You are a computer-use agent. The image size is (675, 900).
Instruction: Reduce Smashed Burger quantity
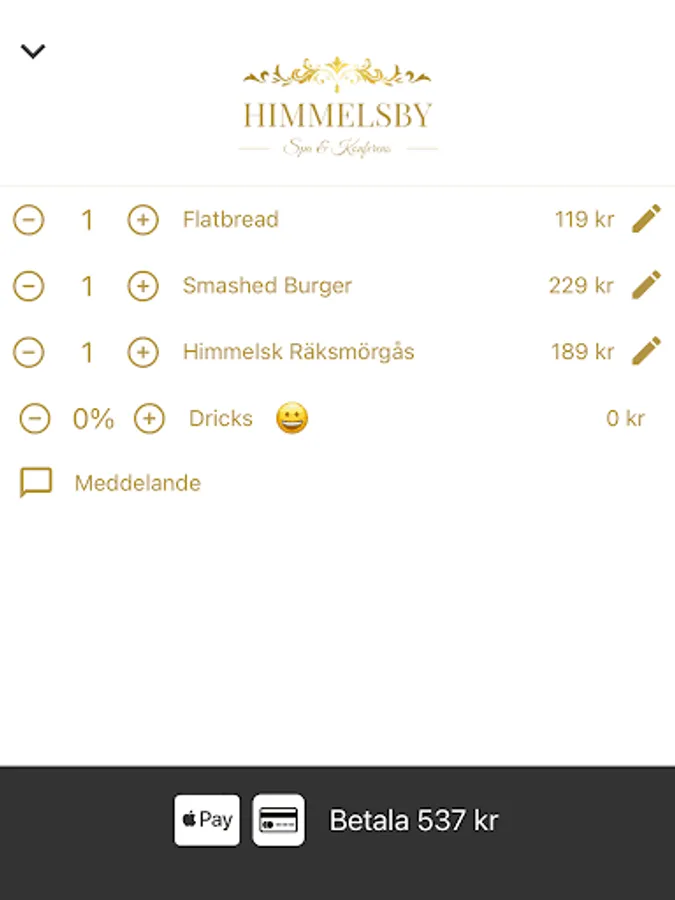(x=28, y=286)
